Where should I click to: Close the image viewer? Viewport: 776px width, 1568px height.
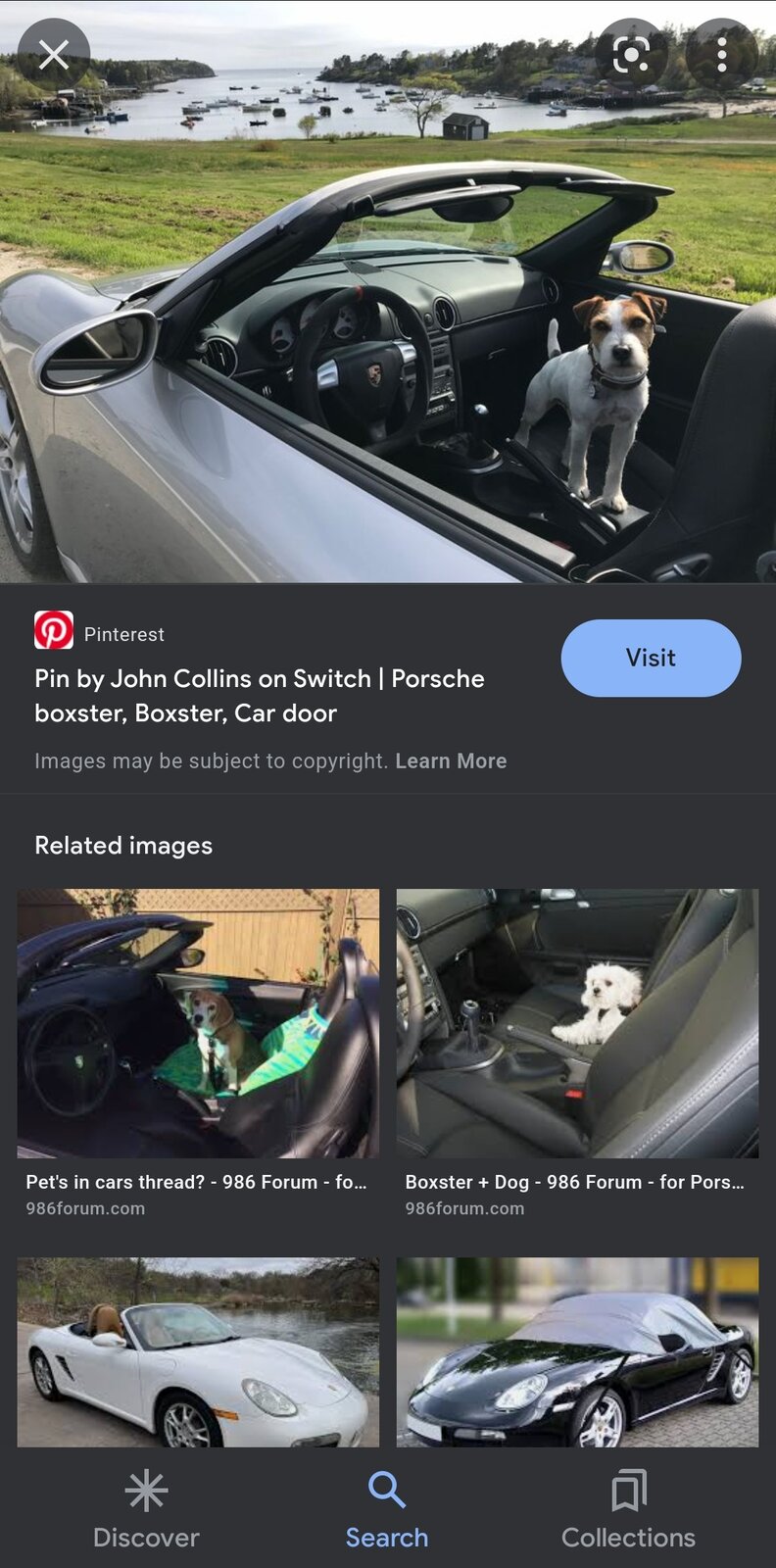pyautogui.click(x=54, y=54)
